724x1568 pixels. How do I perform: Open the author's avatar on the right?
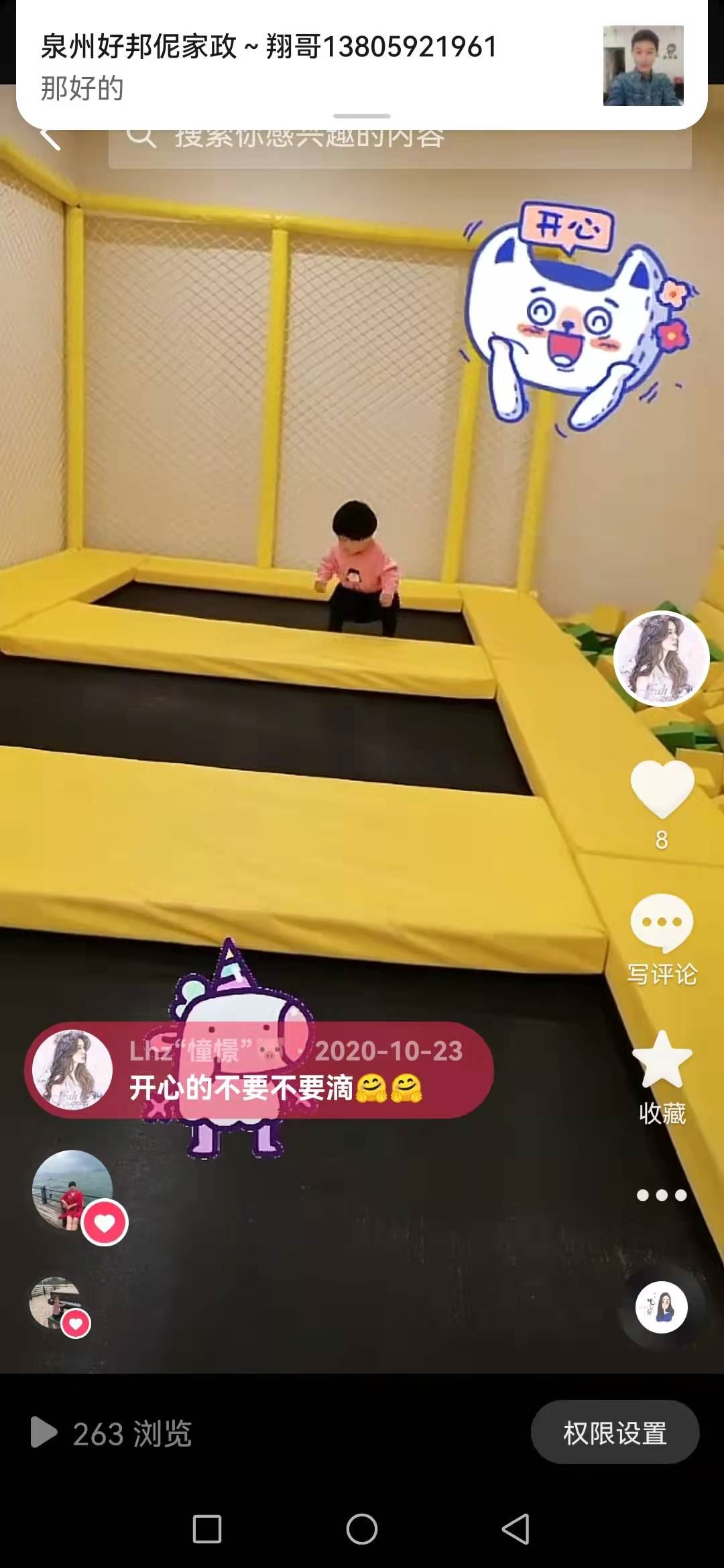tap(661, 659)
